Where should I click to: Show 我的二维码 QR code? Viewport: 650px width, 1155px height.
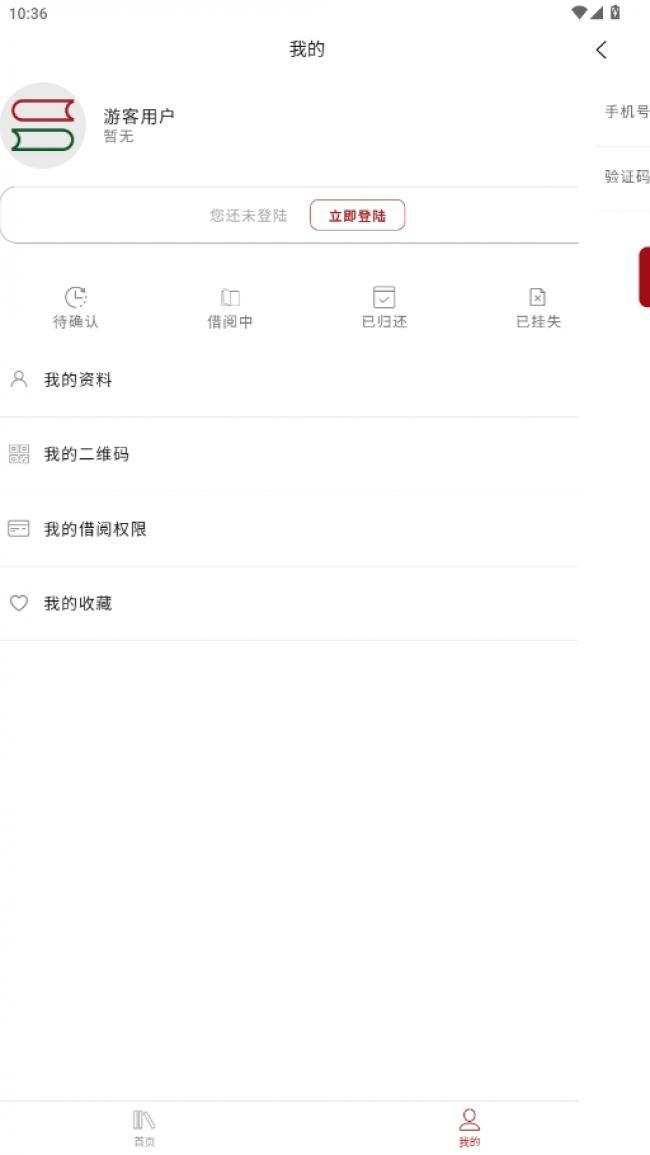click(x=289, y=454)
